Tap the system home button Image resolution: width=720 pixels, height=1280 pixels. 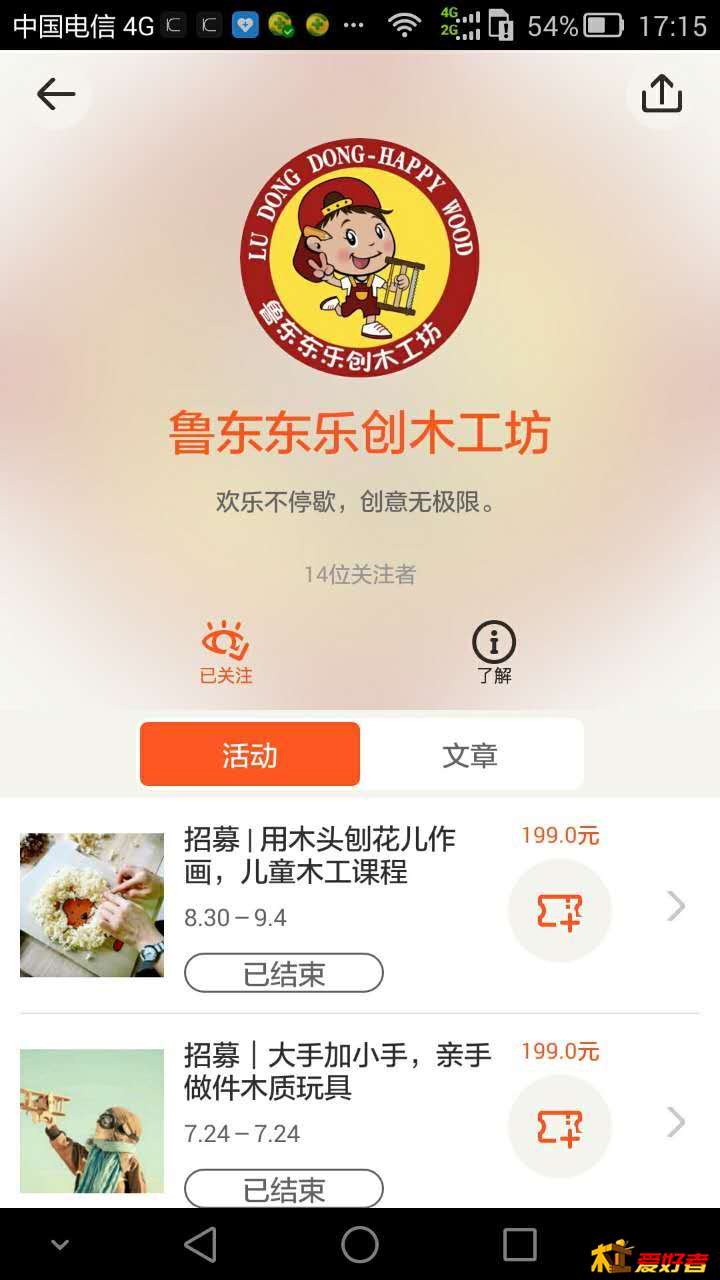[360, 1245]
